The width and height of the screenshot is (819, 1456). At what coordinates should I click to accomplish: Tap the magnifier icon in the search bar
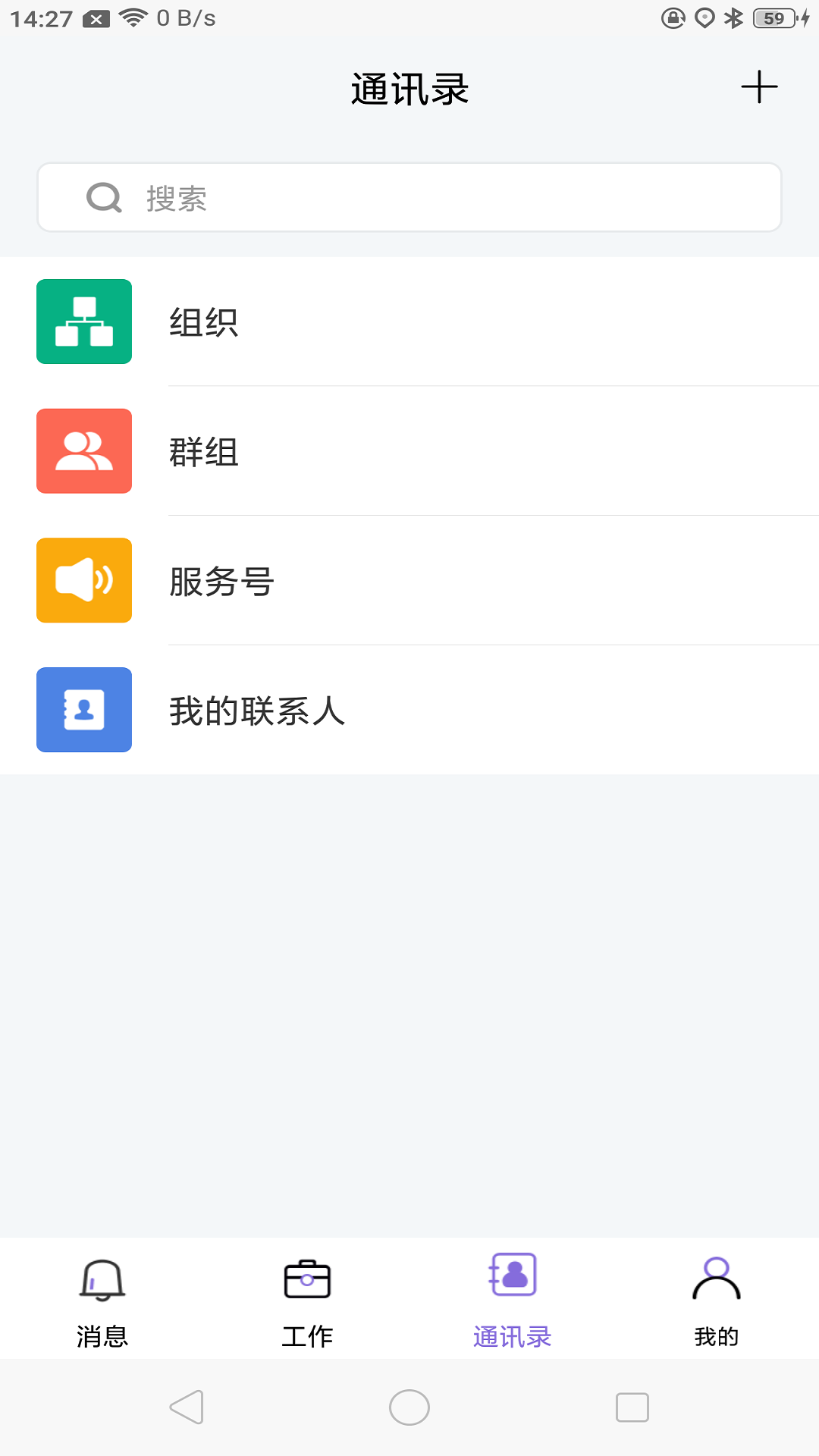[x=104, y=197]
